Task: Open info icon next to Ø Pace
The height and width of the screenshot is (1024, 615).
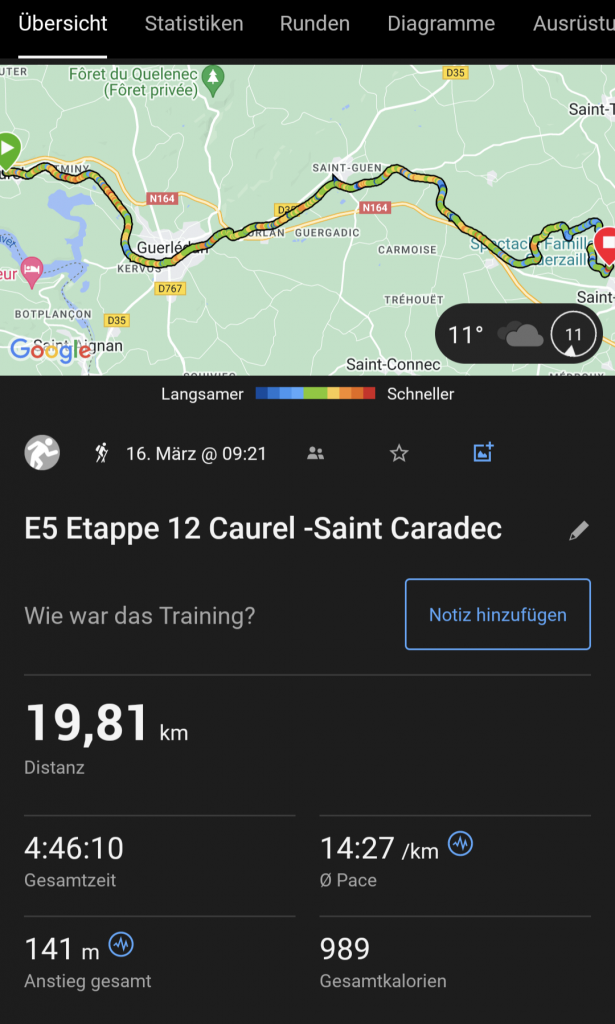Action: 461,844
